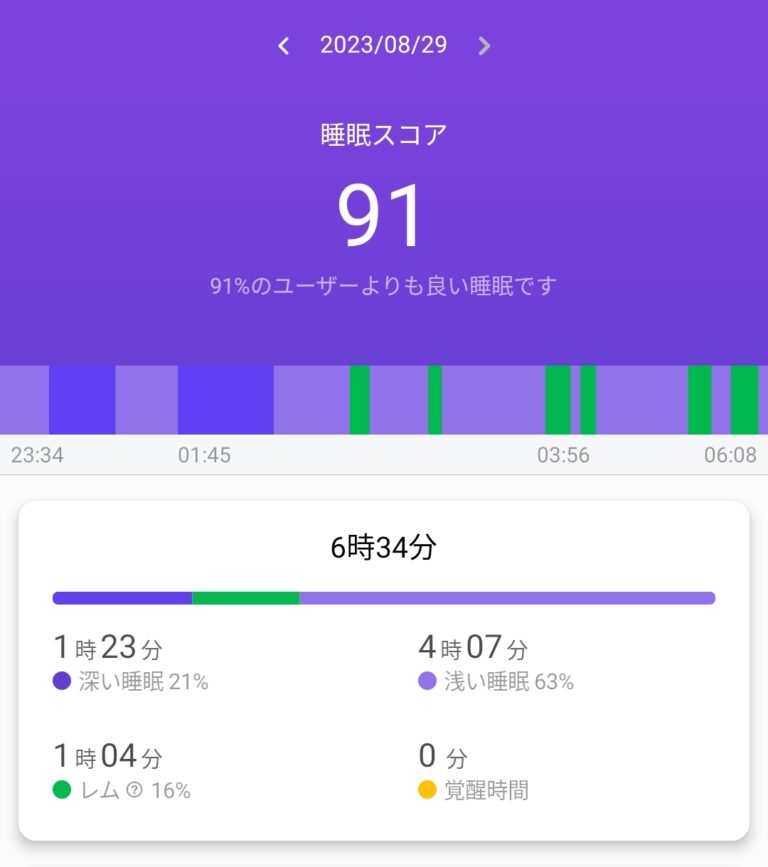Select the purple deep sleep dot indicator
Viewport: 768px width, 867px height.
pos(63,683)
